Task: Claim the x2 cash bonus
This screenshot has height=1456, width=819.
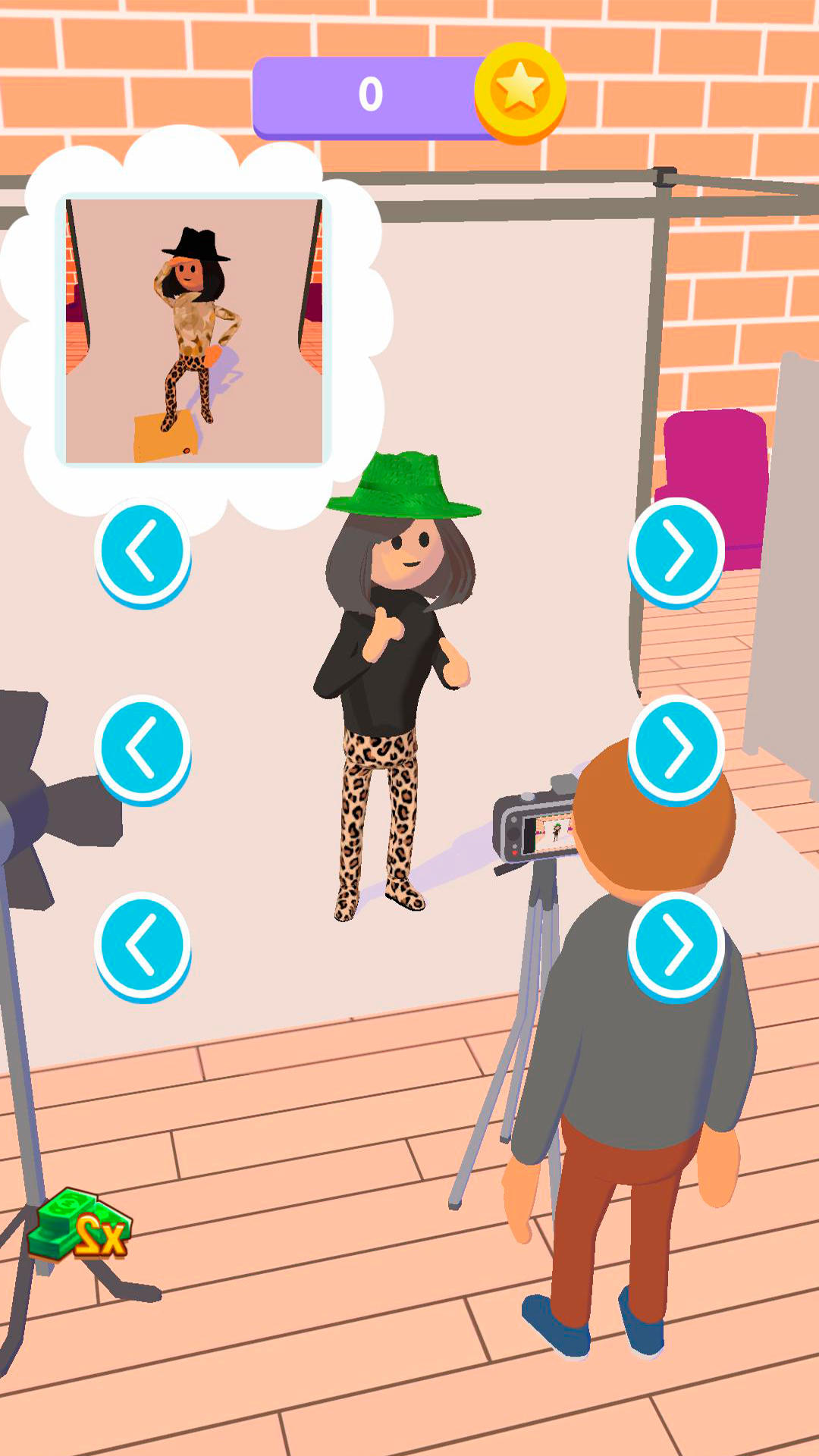Action: (x=80, y=1225)
